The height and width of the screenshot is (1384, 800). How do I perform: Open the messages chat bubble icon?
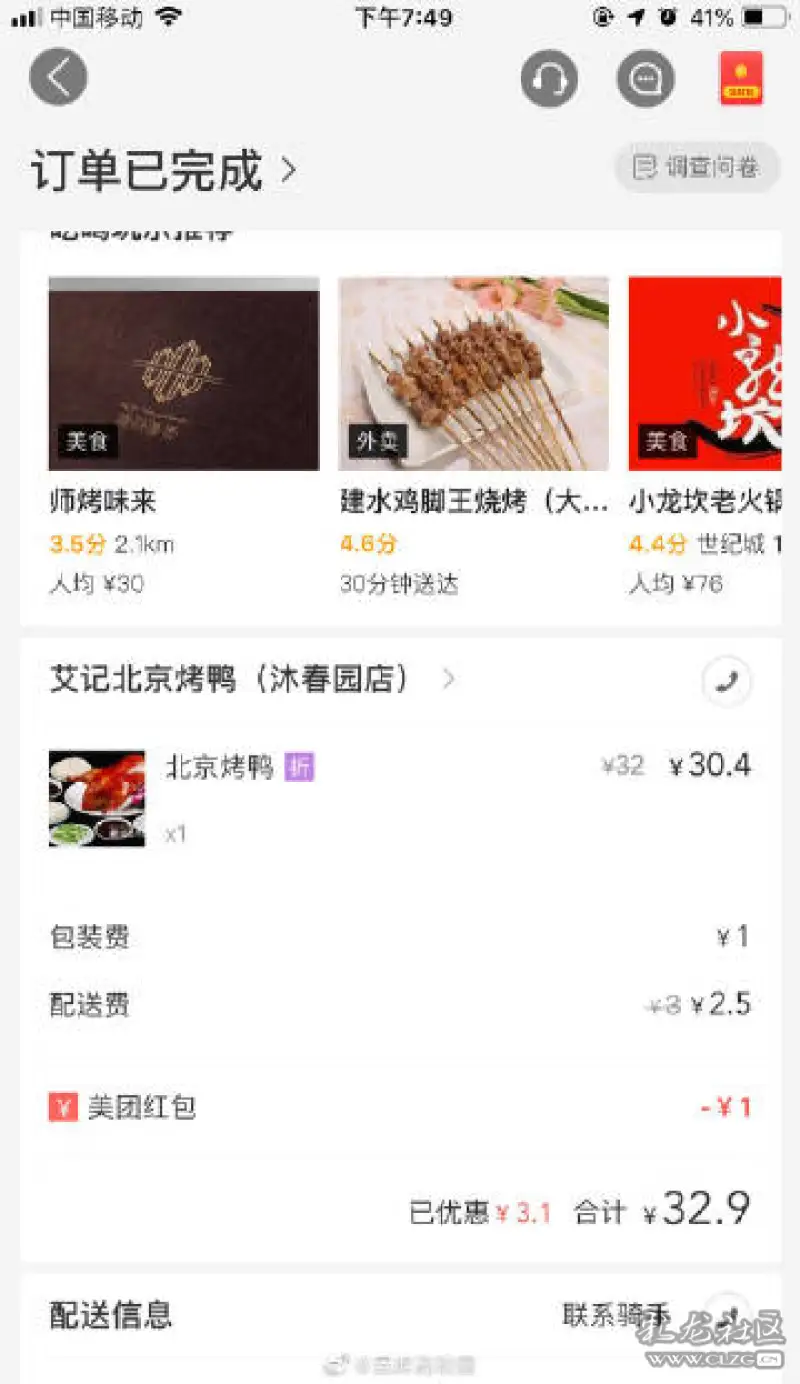point(645,78)
